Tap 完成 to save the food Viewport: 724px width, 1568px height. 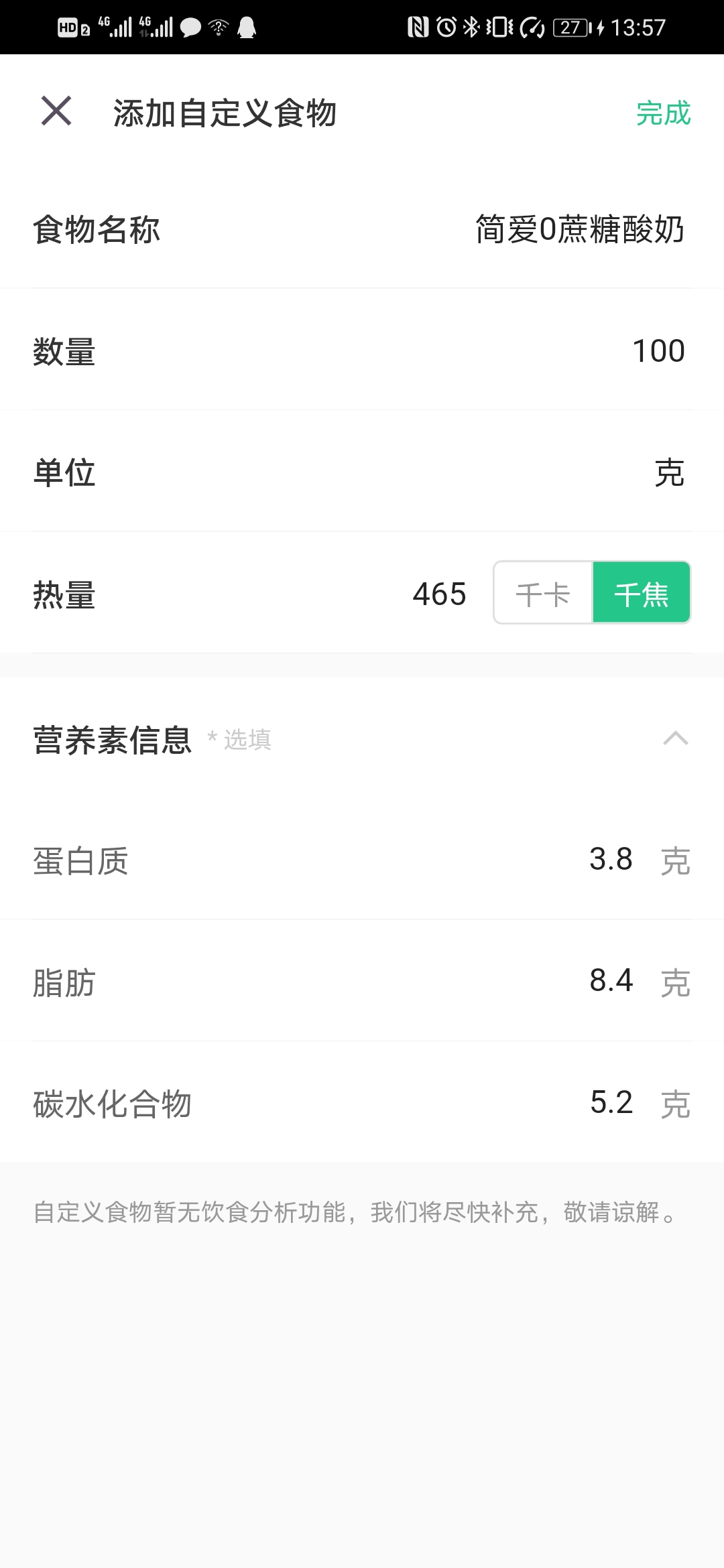coord(663,113)
